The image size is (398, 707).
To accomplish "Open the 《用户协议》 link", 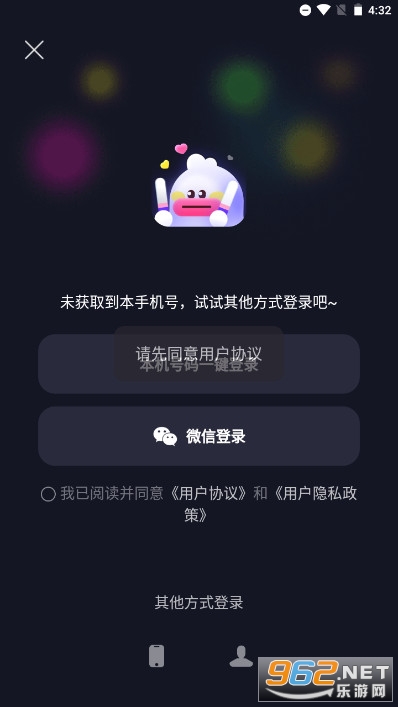I will point(208,494).
